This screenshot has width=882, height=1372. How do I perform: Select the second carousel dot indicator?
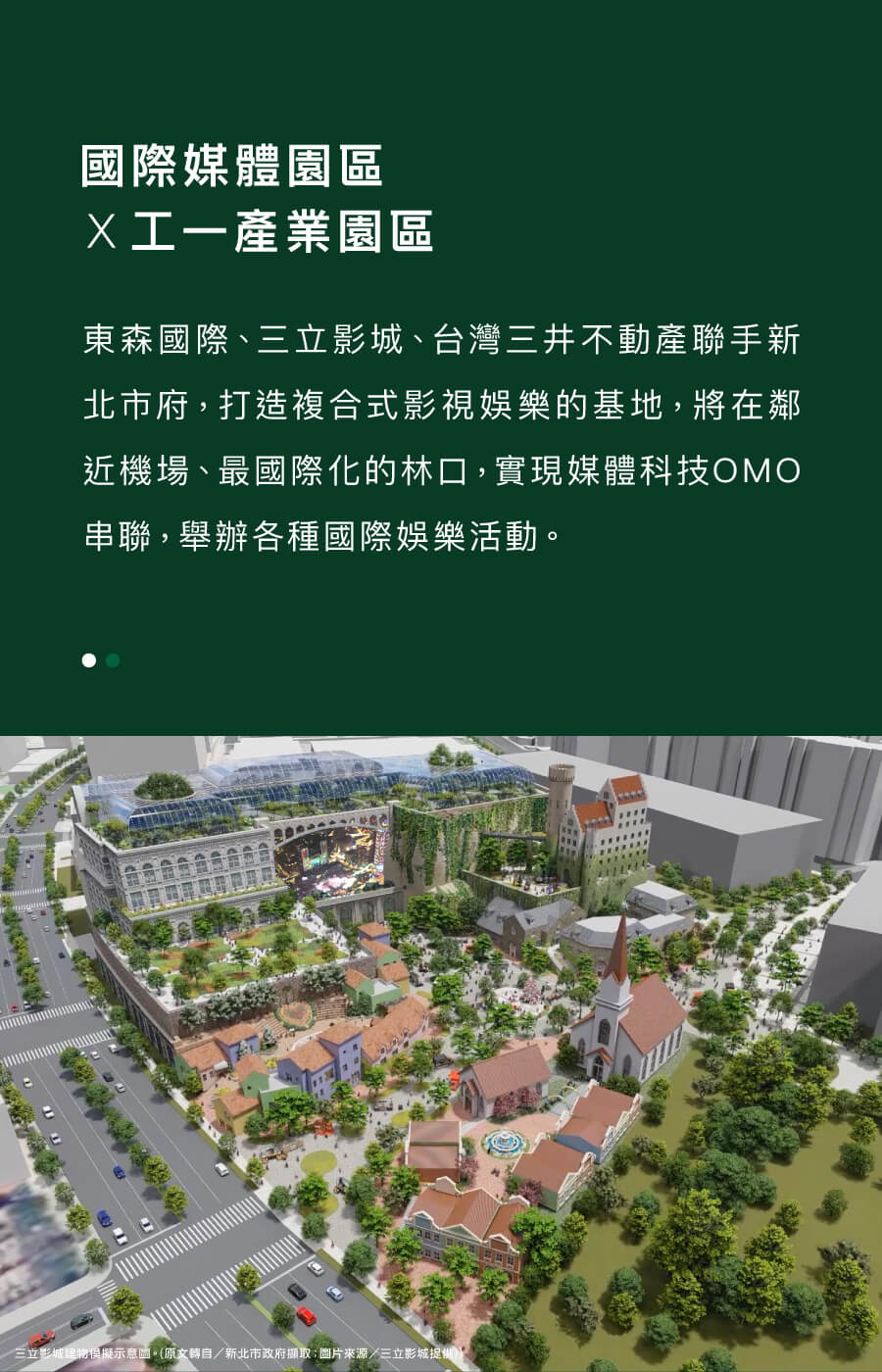tap(113, 661)
